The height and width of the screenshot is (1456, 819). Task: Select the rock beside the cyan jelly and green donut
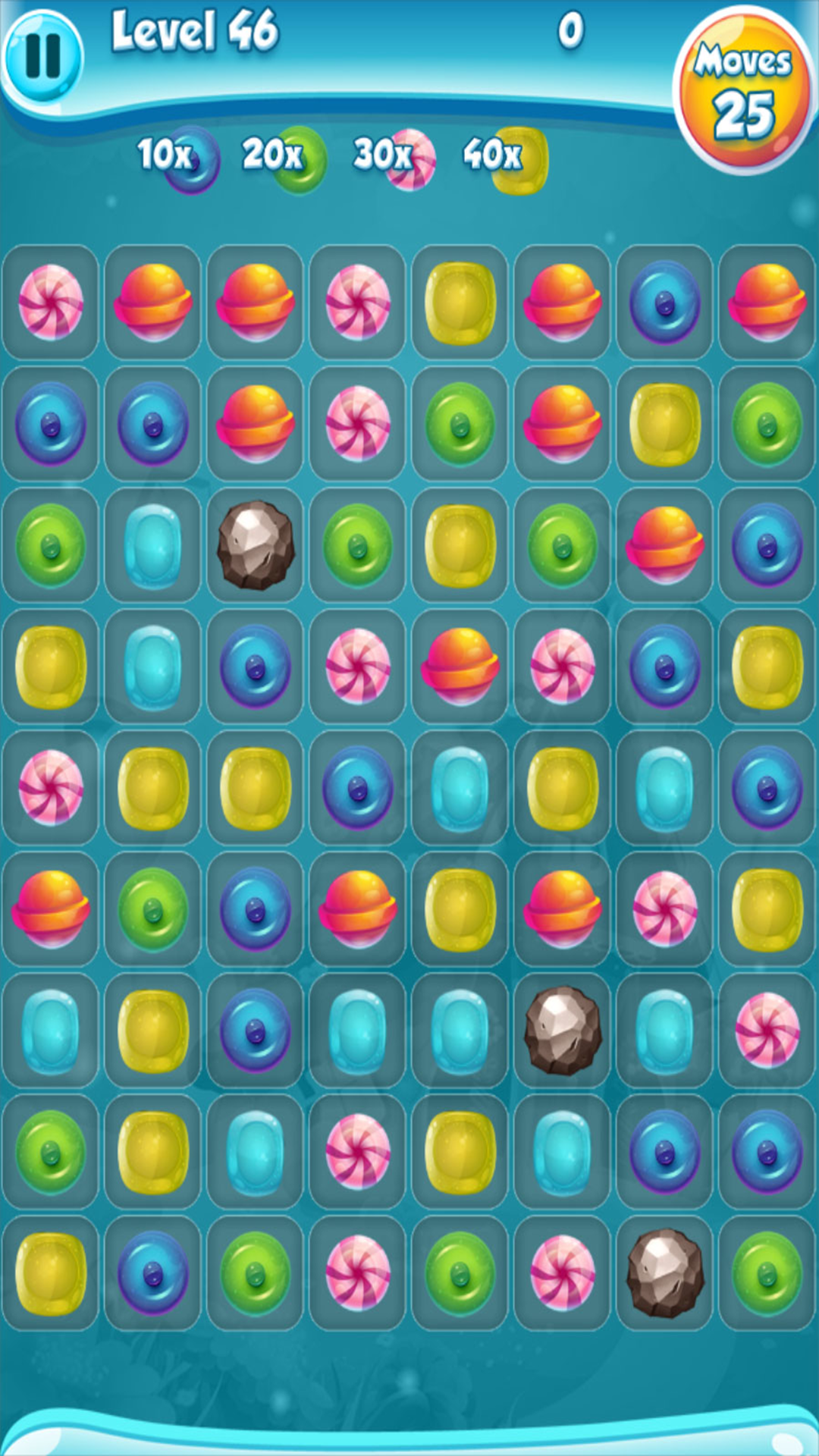tap(255, 544)
